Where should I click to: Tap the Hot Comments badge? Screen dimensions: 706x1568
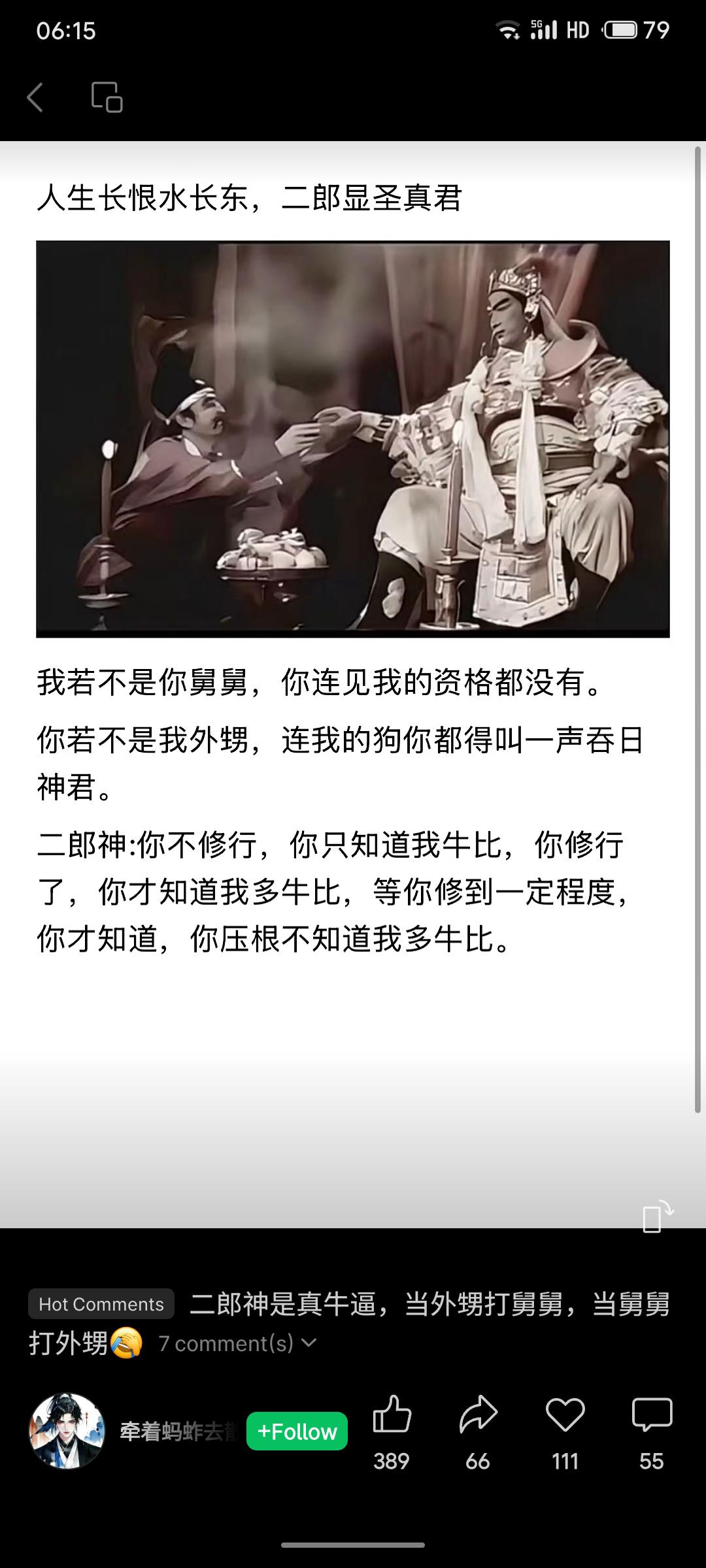pos(101,1303)
